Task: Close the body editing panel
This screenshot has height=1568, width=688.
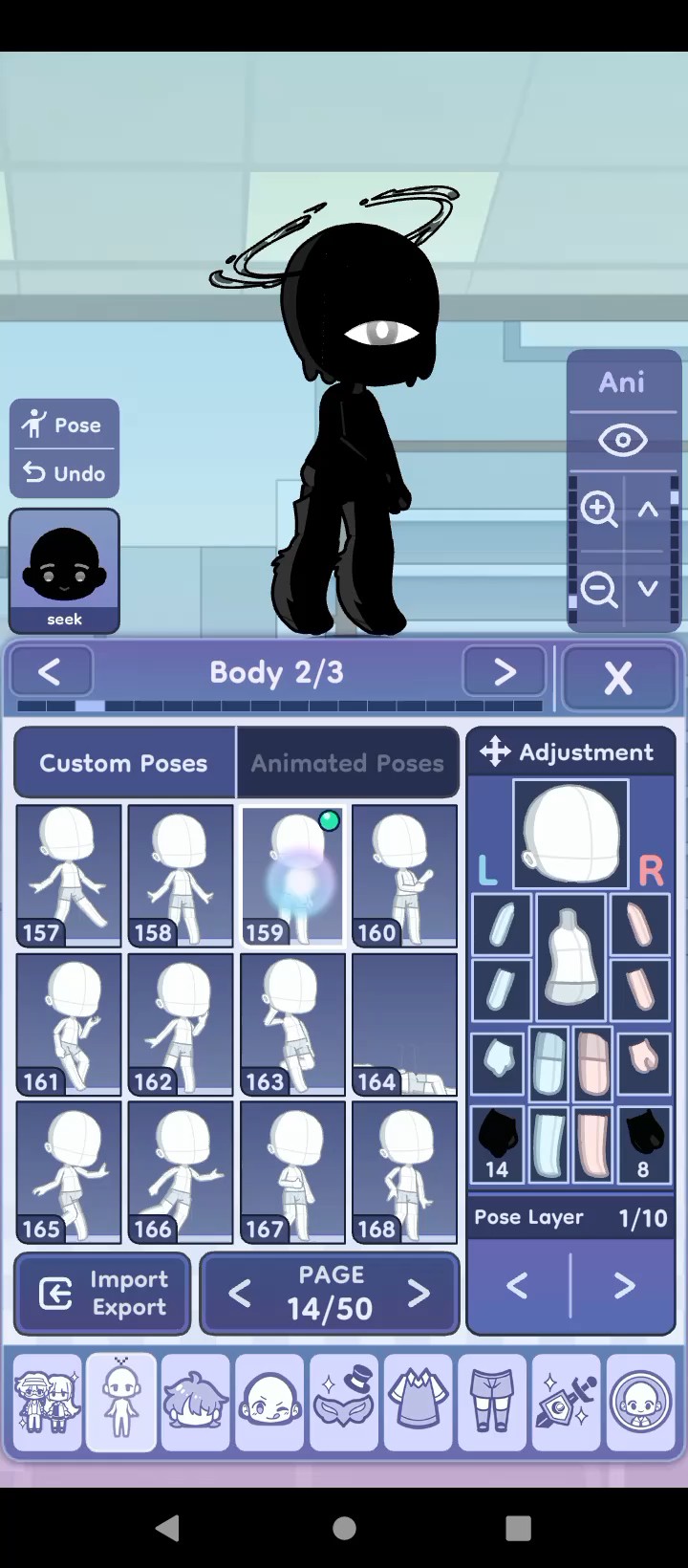Action: tap(618, 678)
